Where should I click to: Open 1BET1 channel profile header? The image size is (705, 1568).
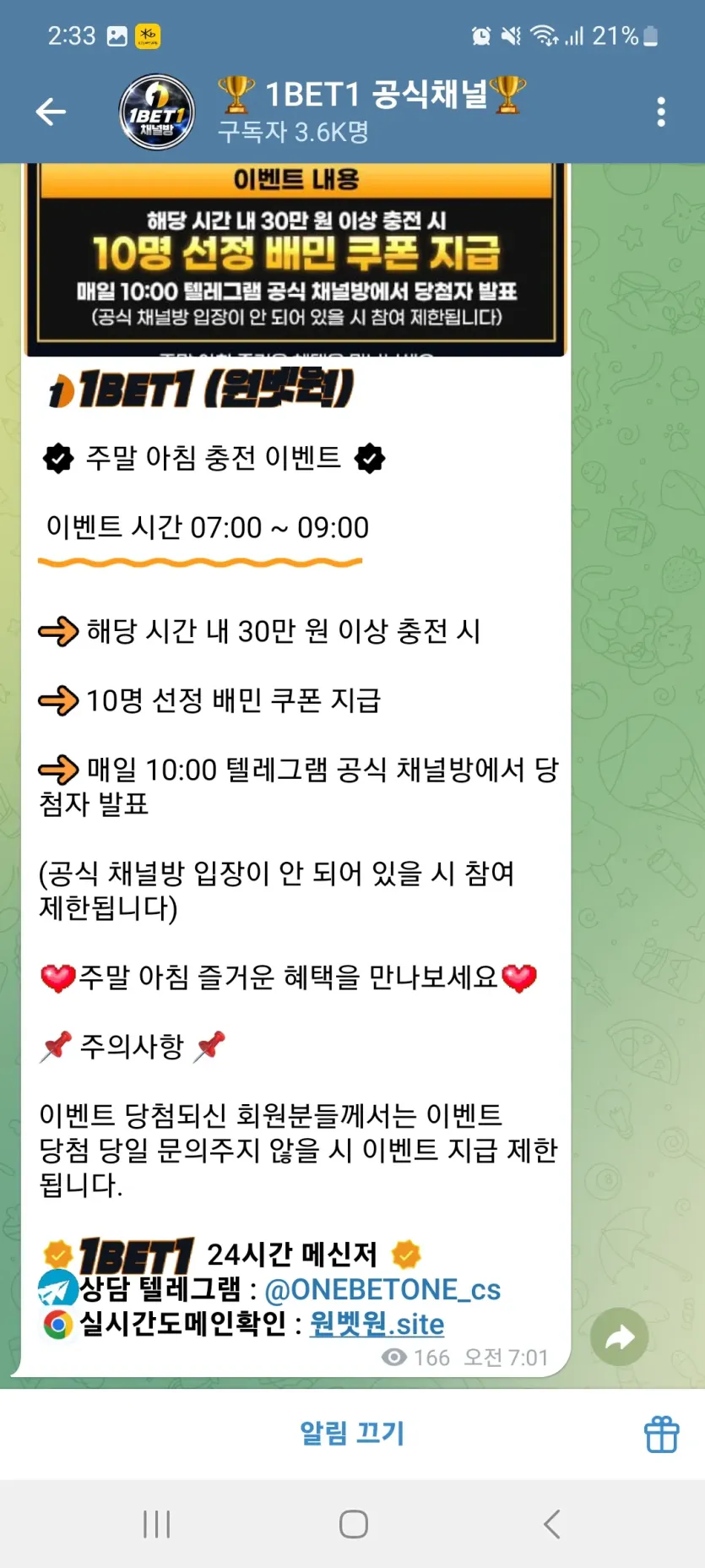click(x=371, y=112)
